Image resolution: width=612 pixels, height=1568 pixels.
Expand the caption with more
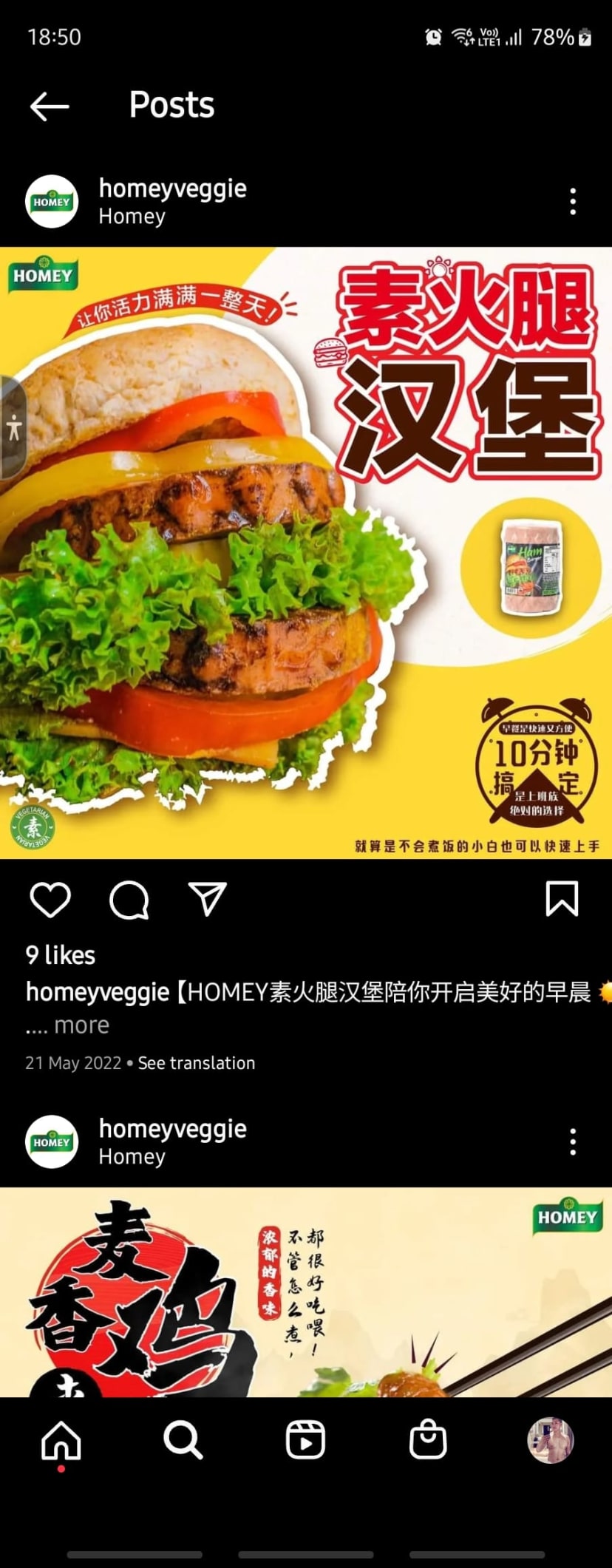[x=81, y=1025]
